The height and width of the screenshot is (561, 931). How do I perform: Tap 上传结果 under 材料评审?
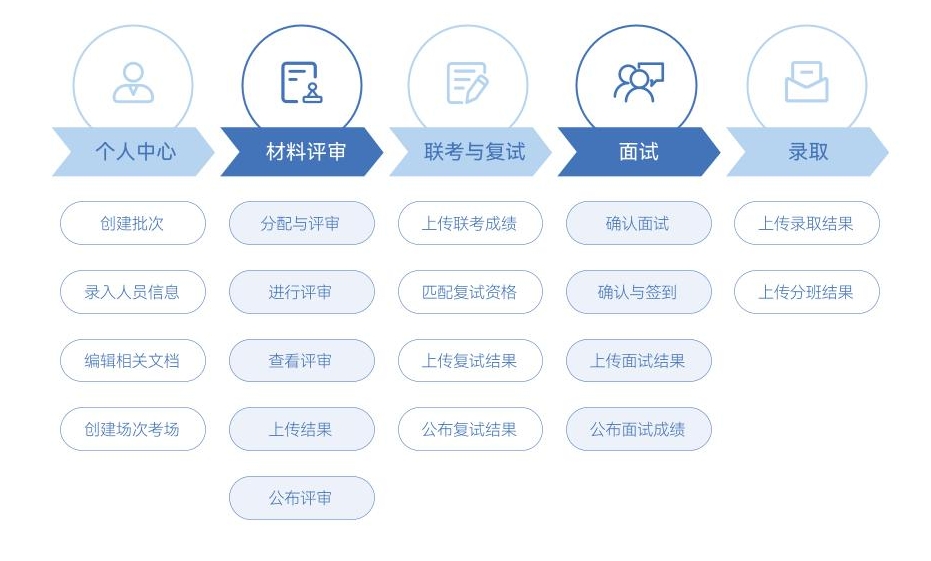click(x=301, y=429)
